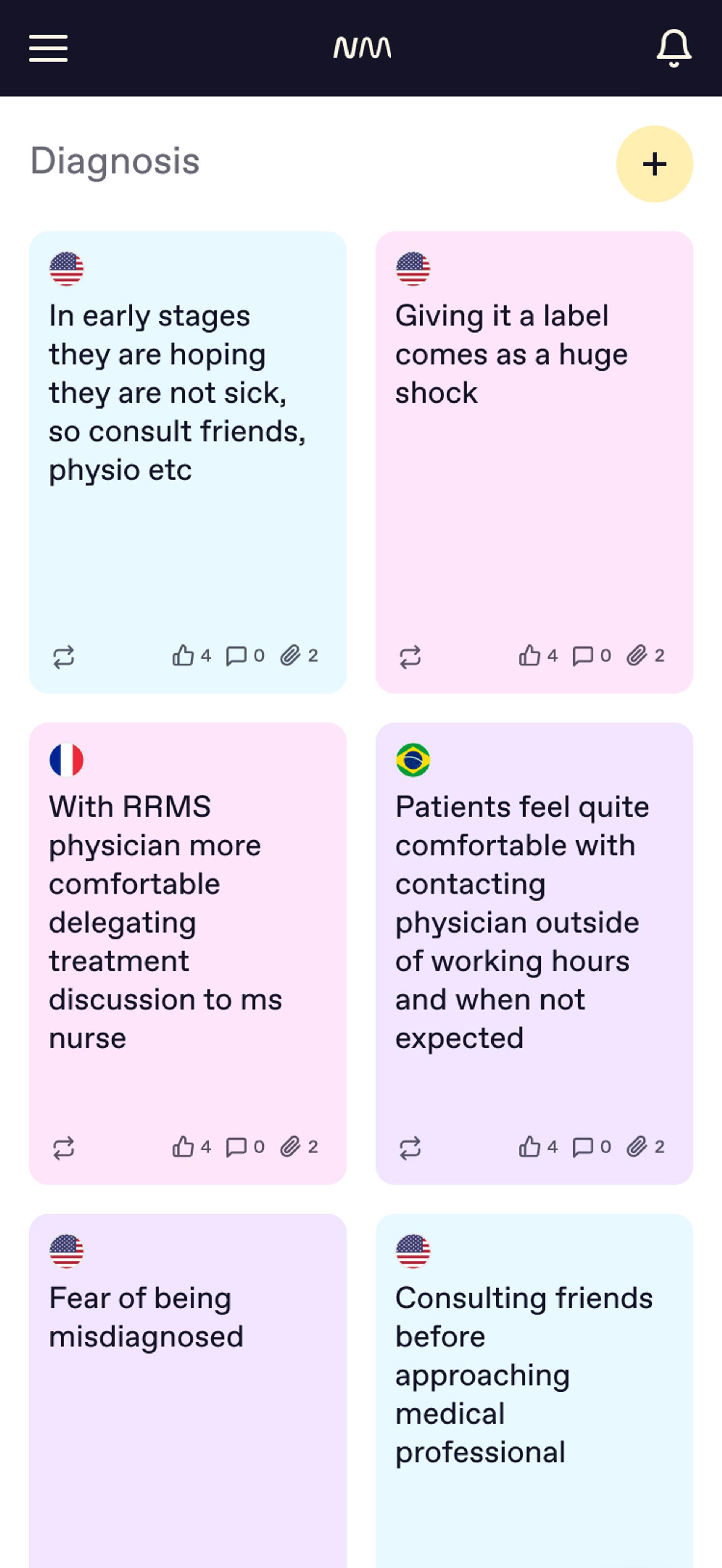722x1568 pixels.
Task: Open the 'In early stages' card
Action: click(x=176, y=393)
